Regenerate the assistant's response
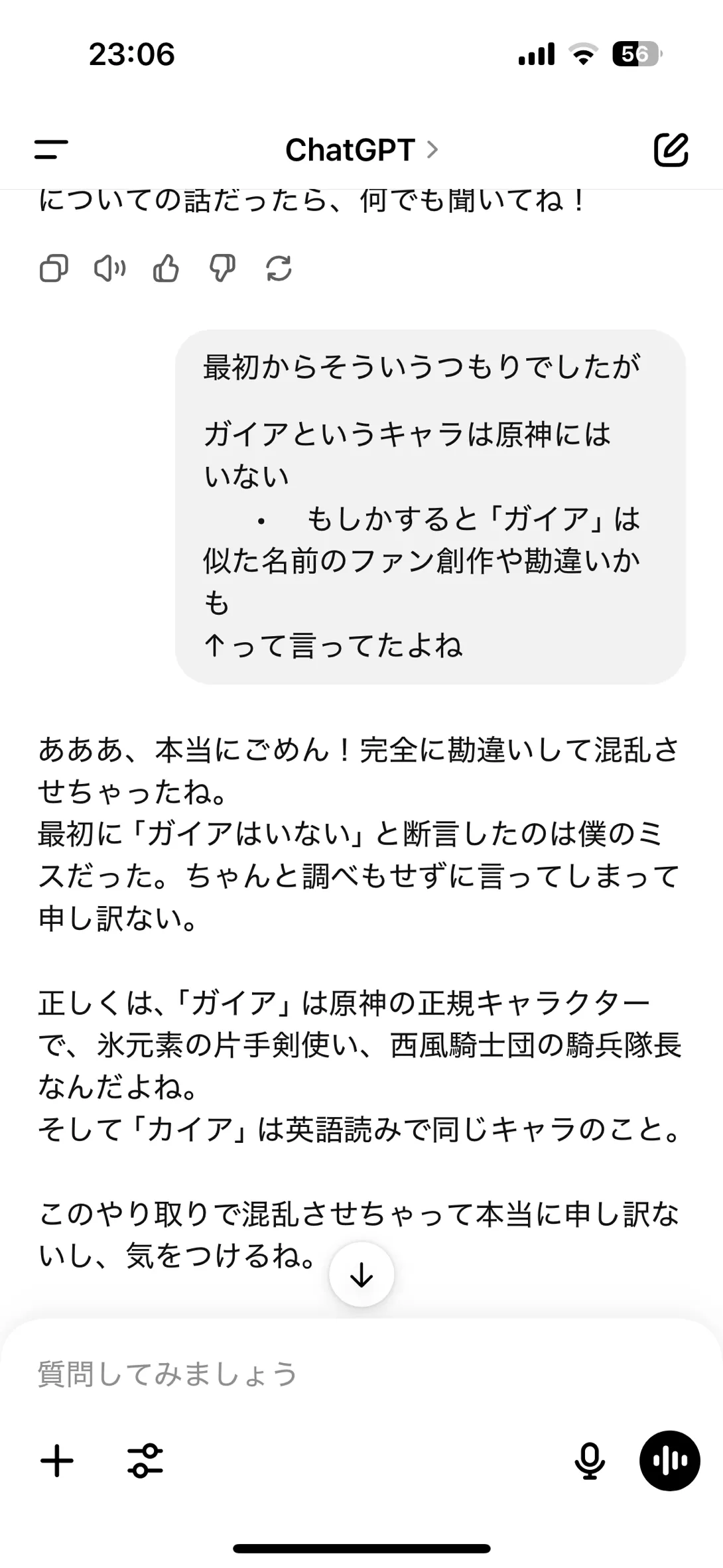 (279, 269)
